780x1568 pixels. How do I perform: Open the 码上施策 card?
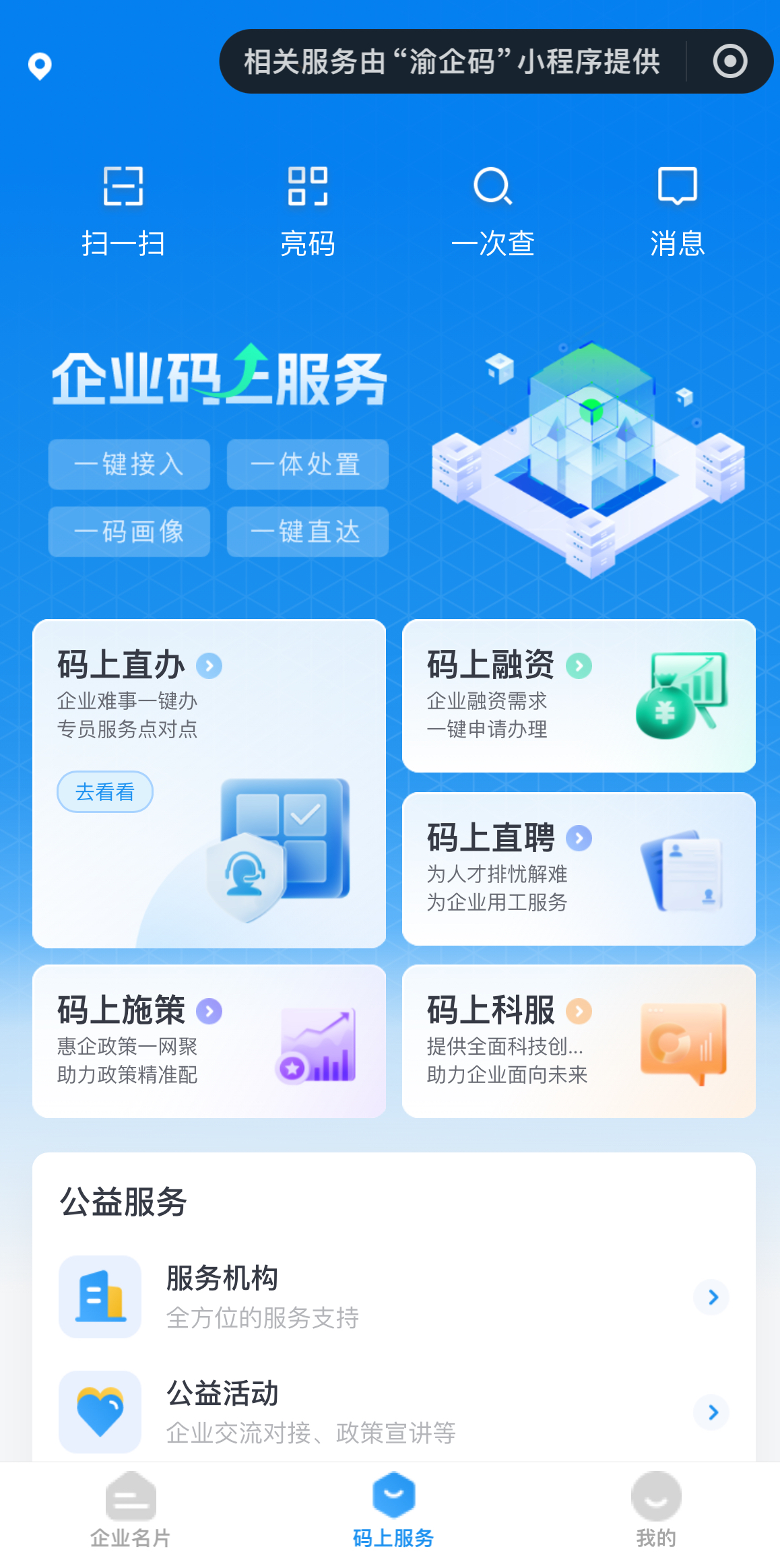209,1041
